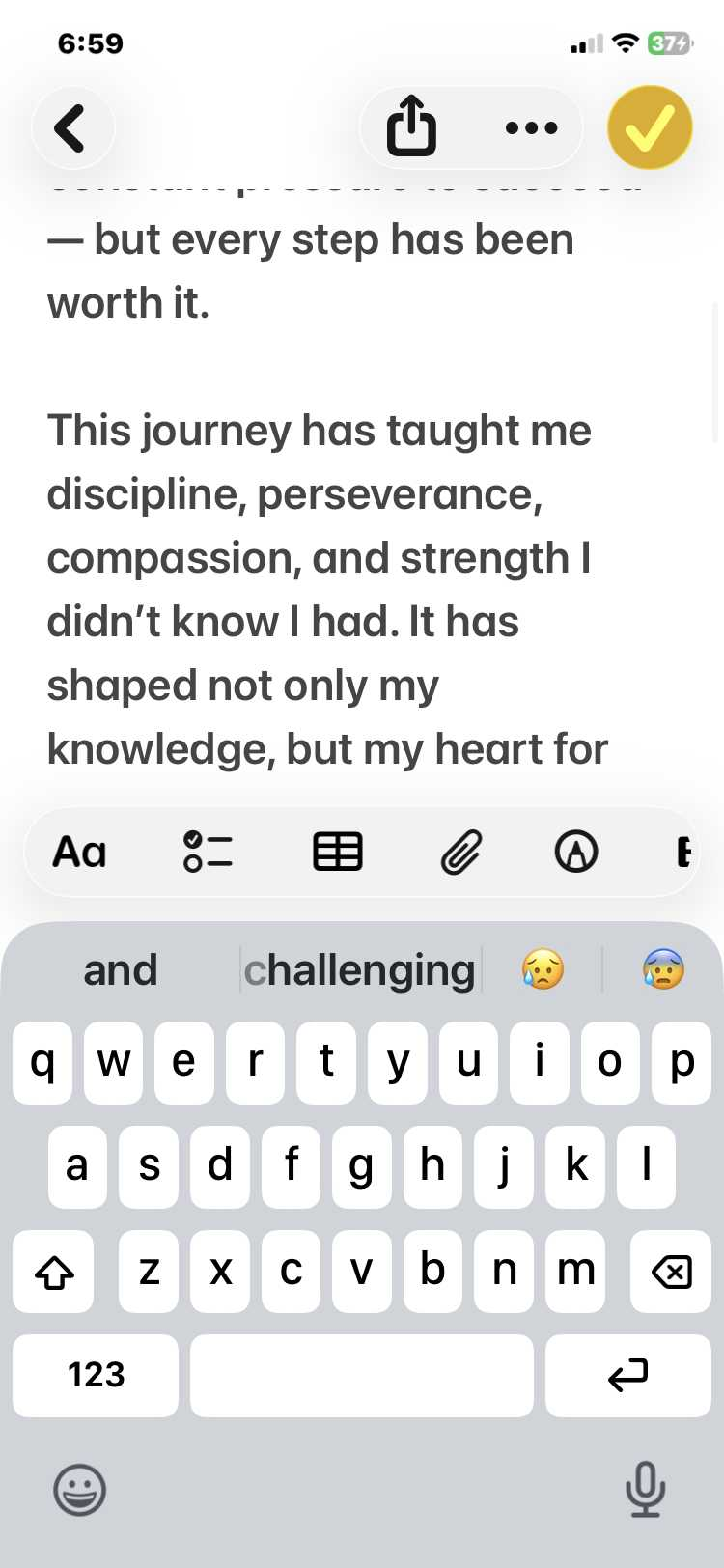Start dictation with the microphone
This screenshot has height=1568, width=724.
(x=645, y=1490)
